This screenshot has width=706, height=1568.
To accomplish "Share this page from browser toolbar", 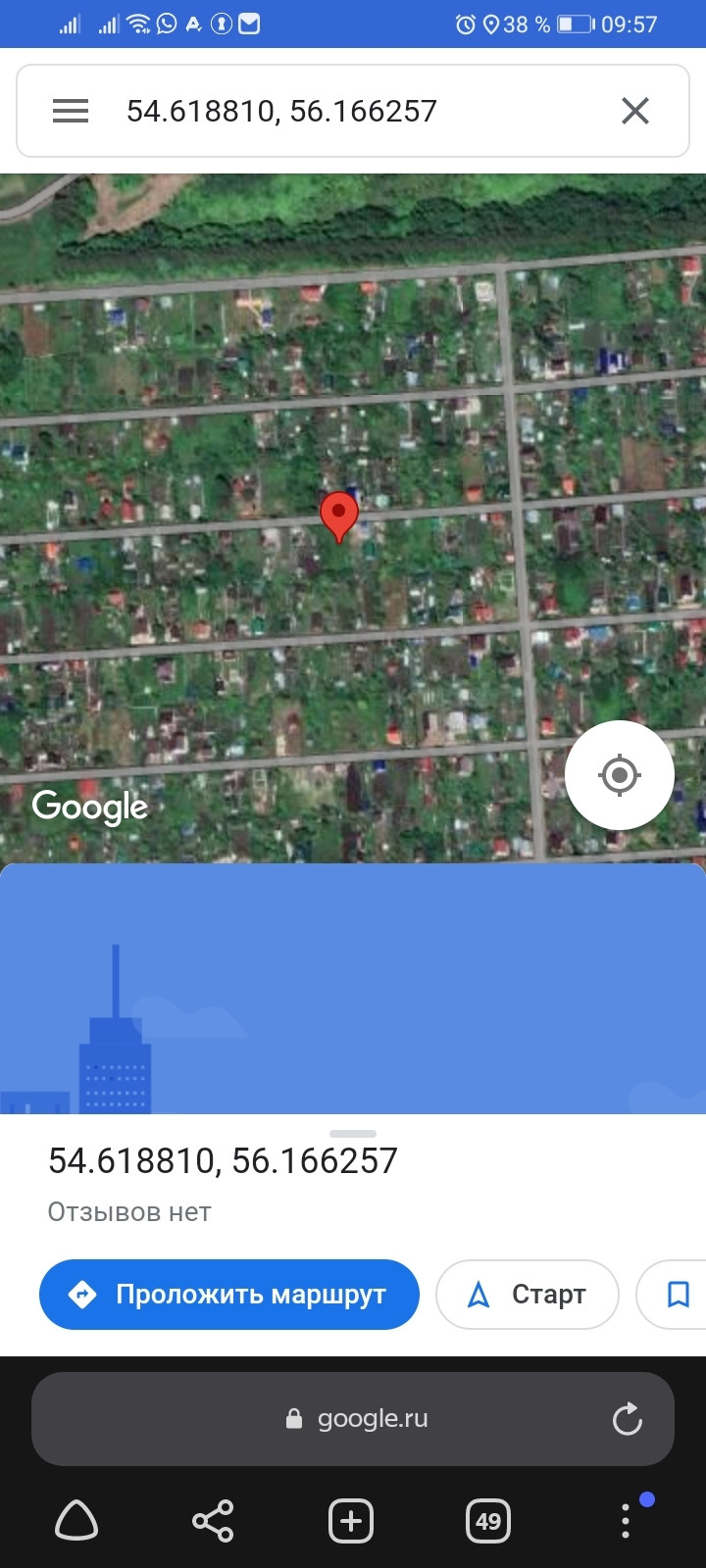I will pos(213,1521).
